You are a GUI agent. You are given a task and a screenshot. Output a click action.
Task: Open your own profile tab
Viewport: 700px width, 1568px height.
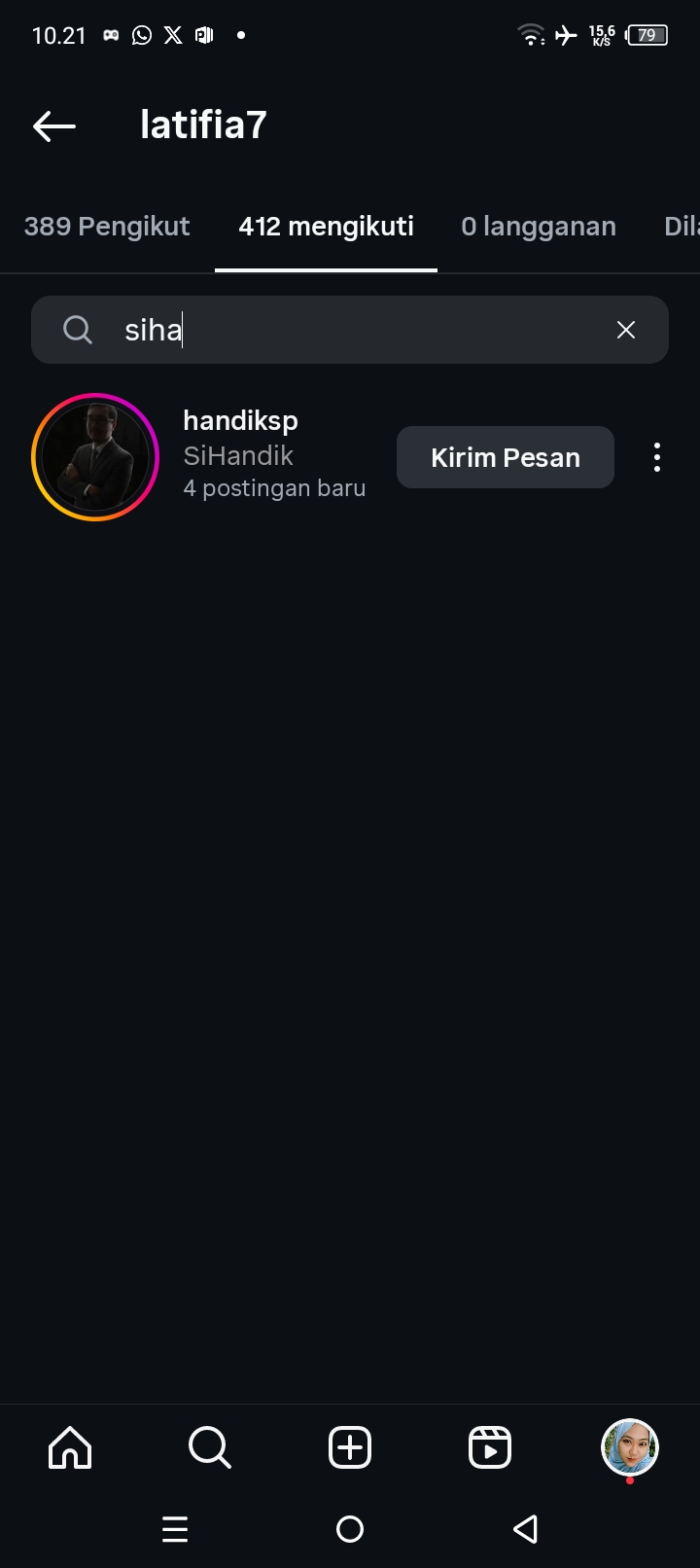(630, 1447)
